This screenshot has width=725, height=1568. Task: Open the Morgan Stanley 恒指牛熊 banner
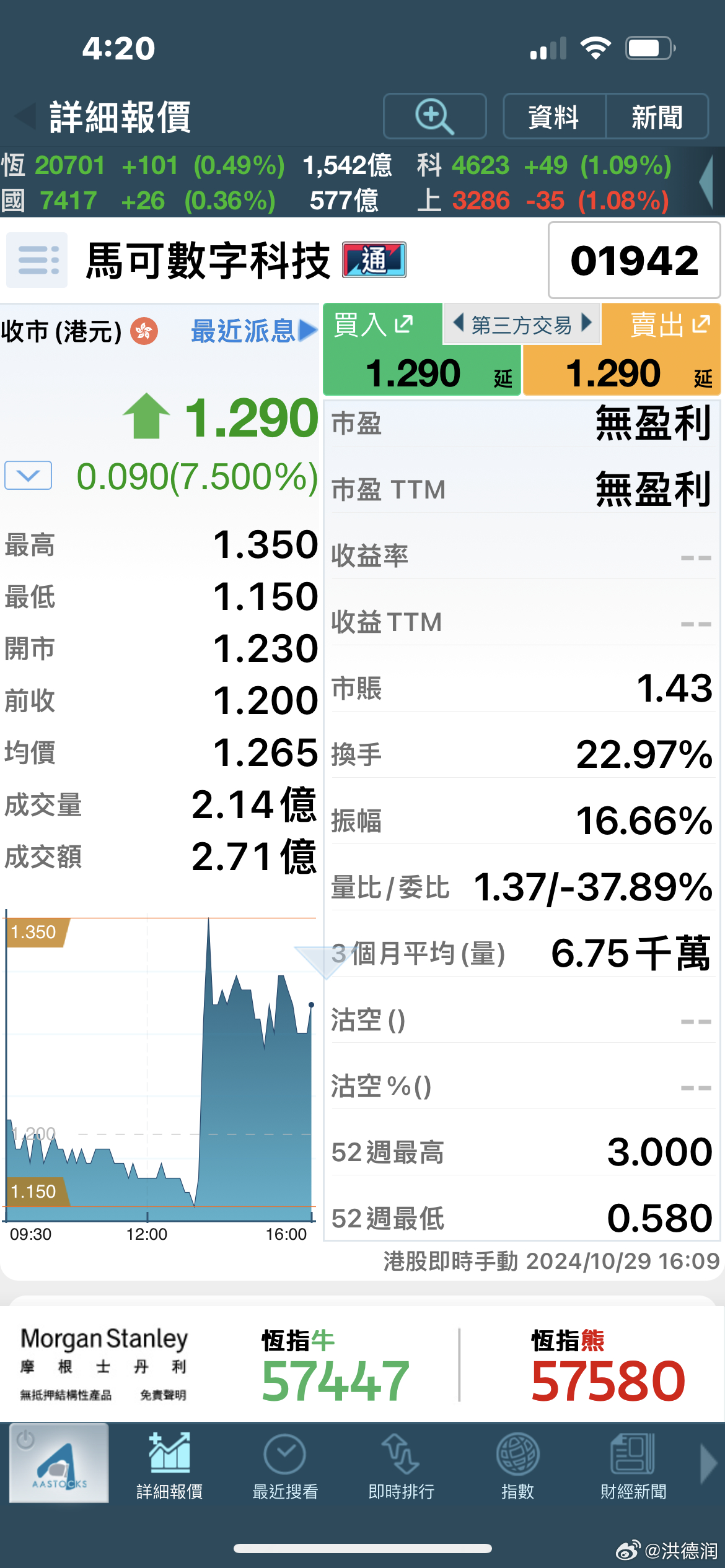362,1364
